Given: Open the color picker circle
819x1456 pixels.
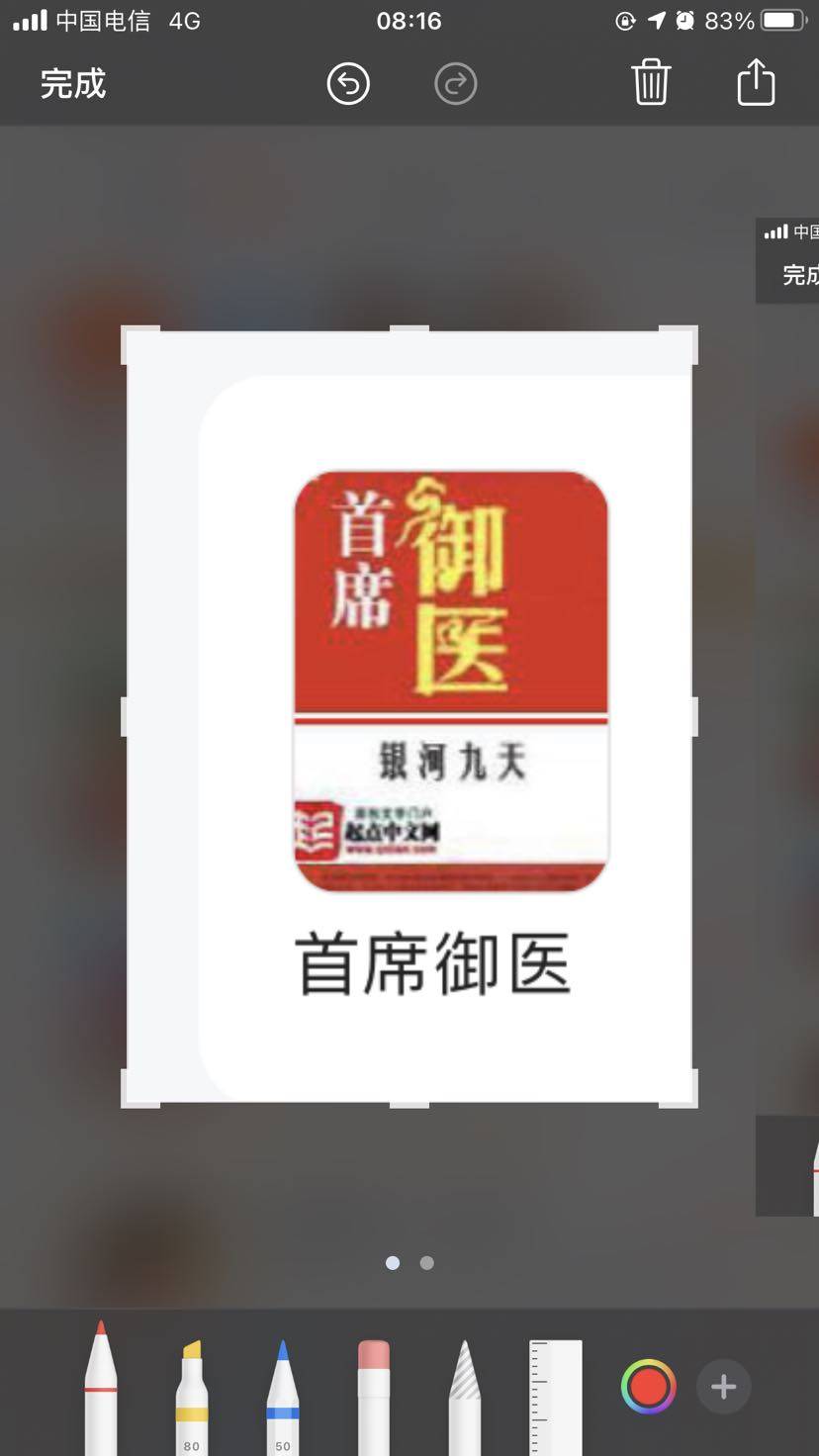Looking at the screenshot, I should 648,1387.
